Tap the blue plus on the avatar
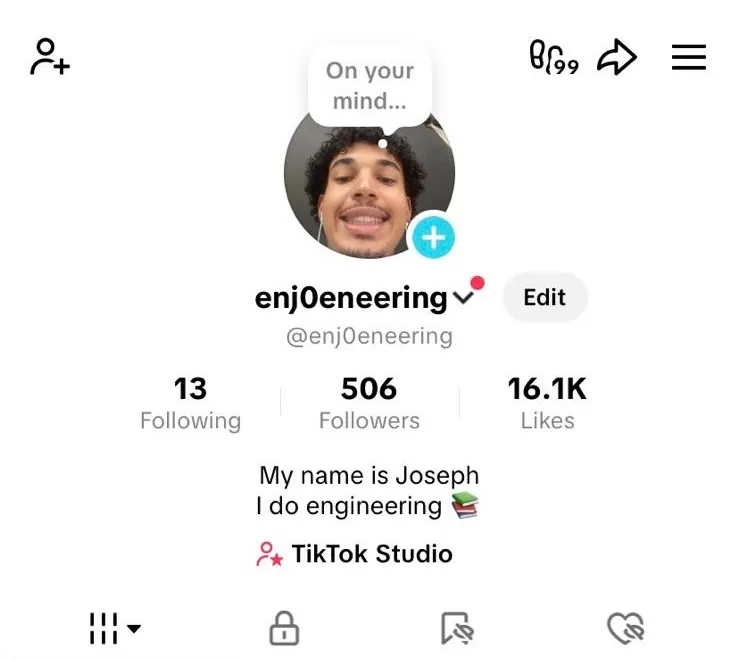 click(433, 237)
